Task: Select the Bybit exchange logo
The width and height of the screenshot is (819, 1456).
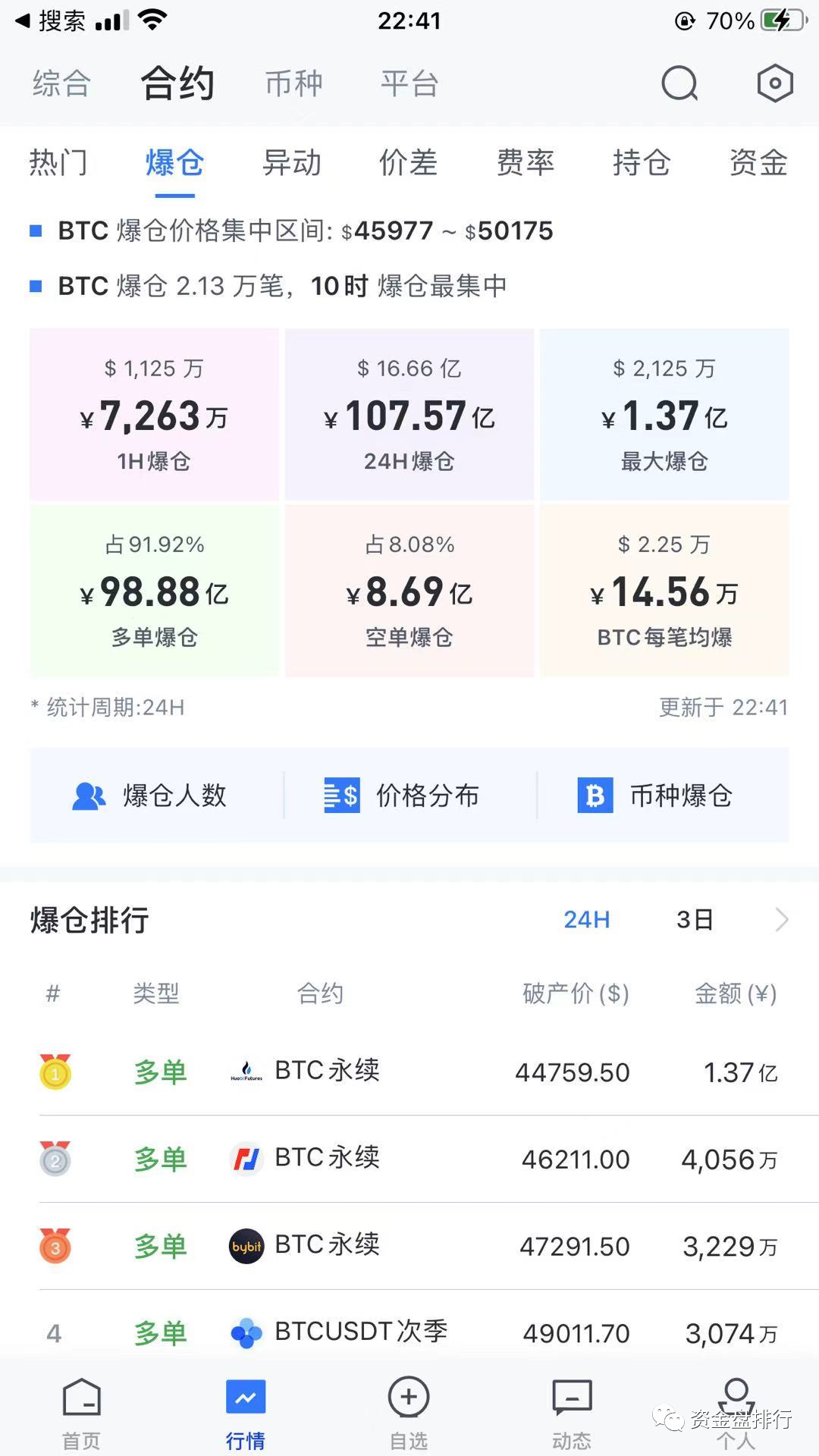Action: point(245,1246)
